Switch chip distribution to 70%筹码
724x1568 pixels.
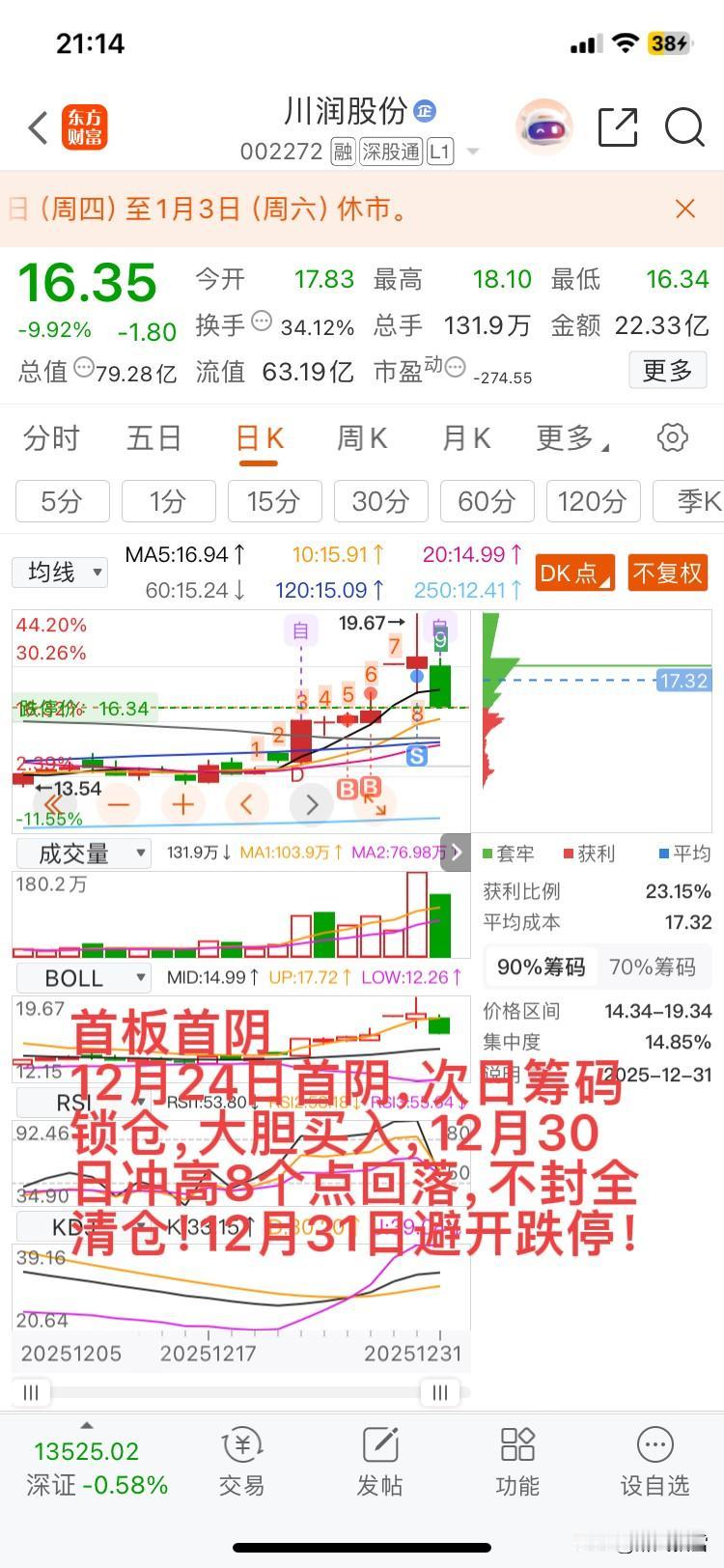[653, 966]
